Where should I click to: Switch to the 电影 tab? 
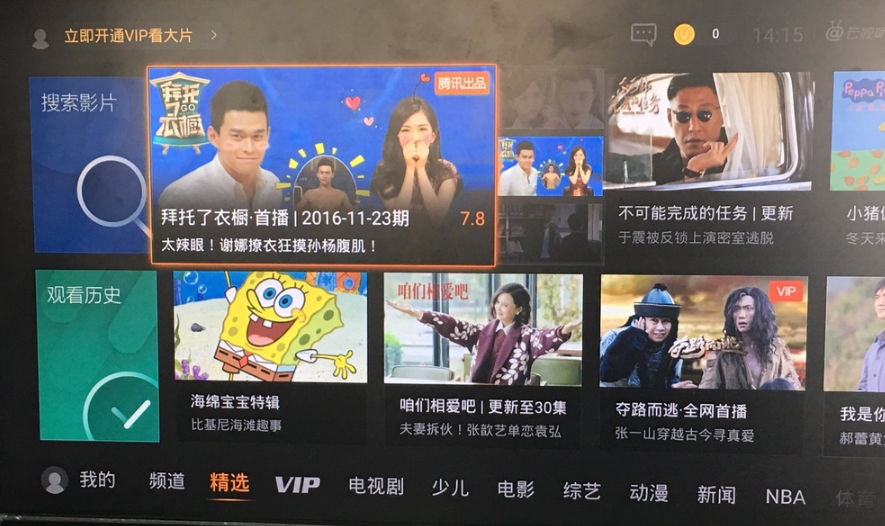pos(516,490)
